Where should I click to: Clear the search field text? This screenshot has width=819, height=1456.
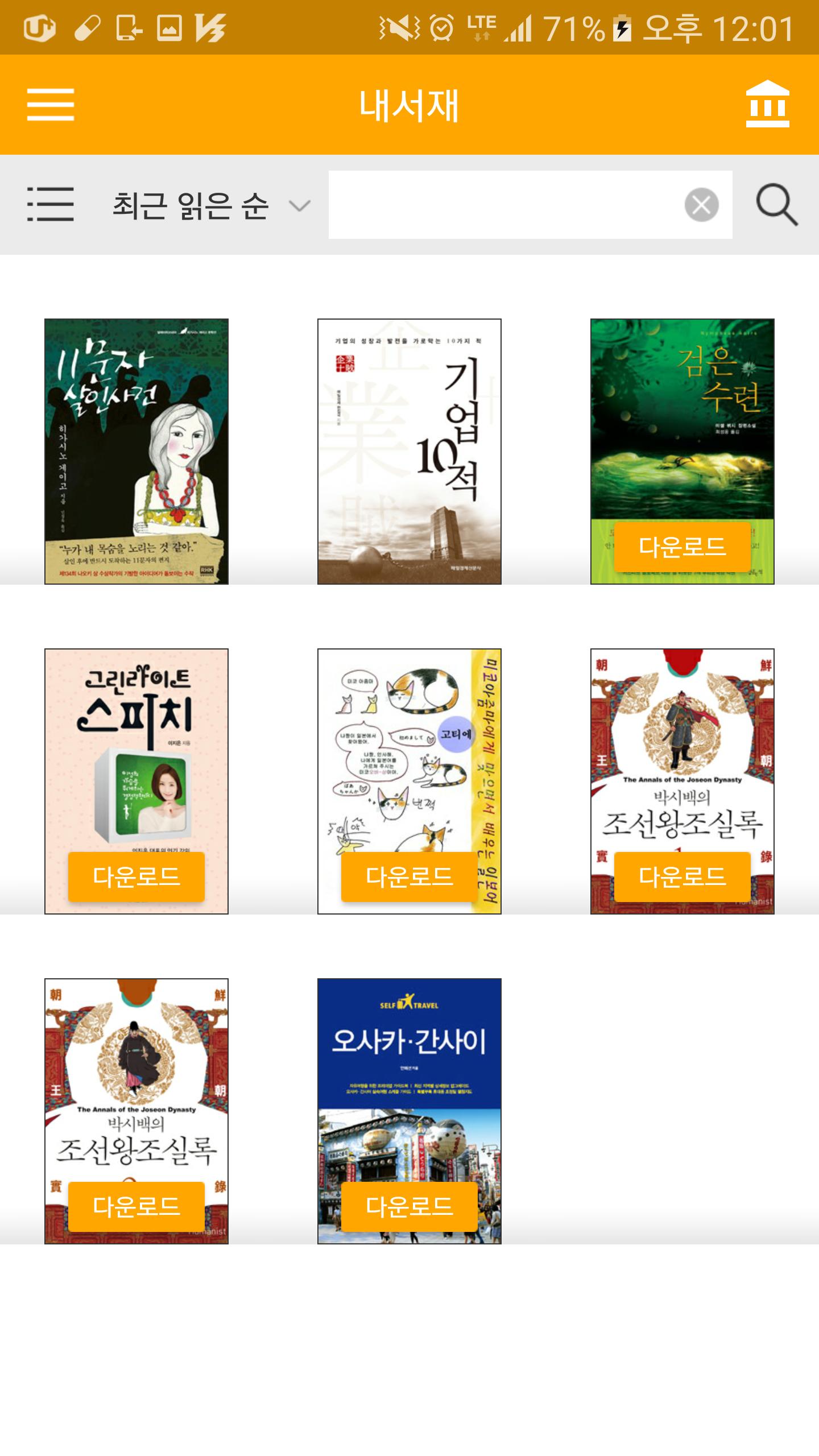tap(701, 205)
